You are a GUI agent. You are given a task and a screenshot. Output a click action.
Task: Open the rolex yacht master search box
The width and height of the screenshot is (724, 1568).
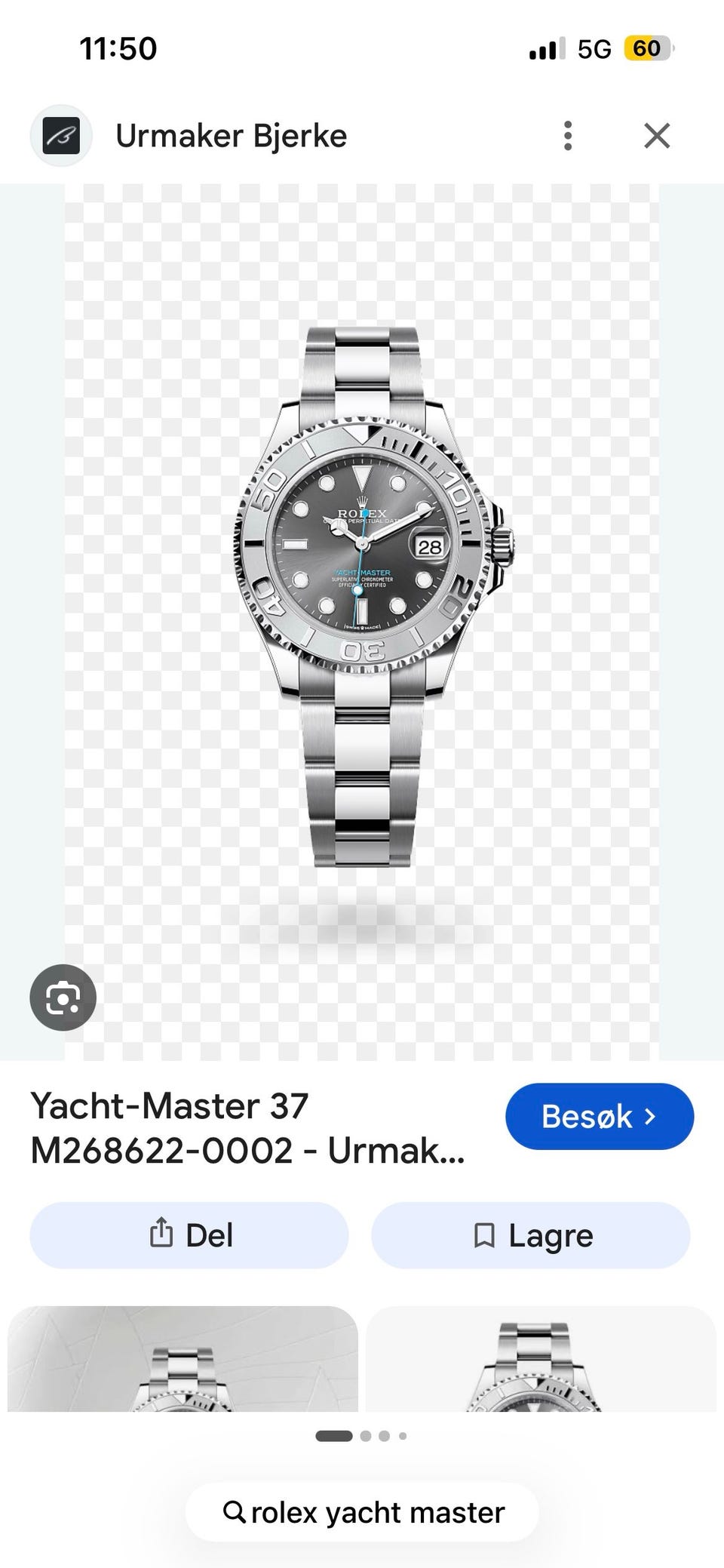point(363,1512)
